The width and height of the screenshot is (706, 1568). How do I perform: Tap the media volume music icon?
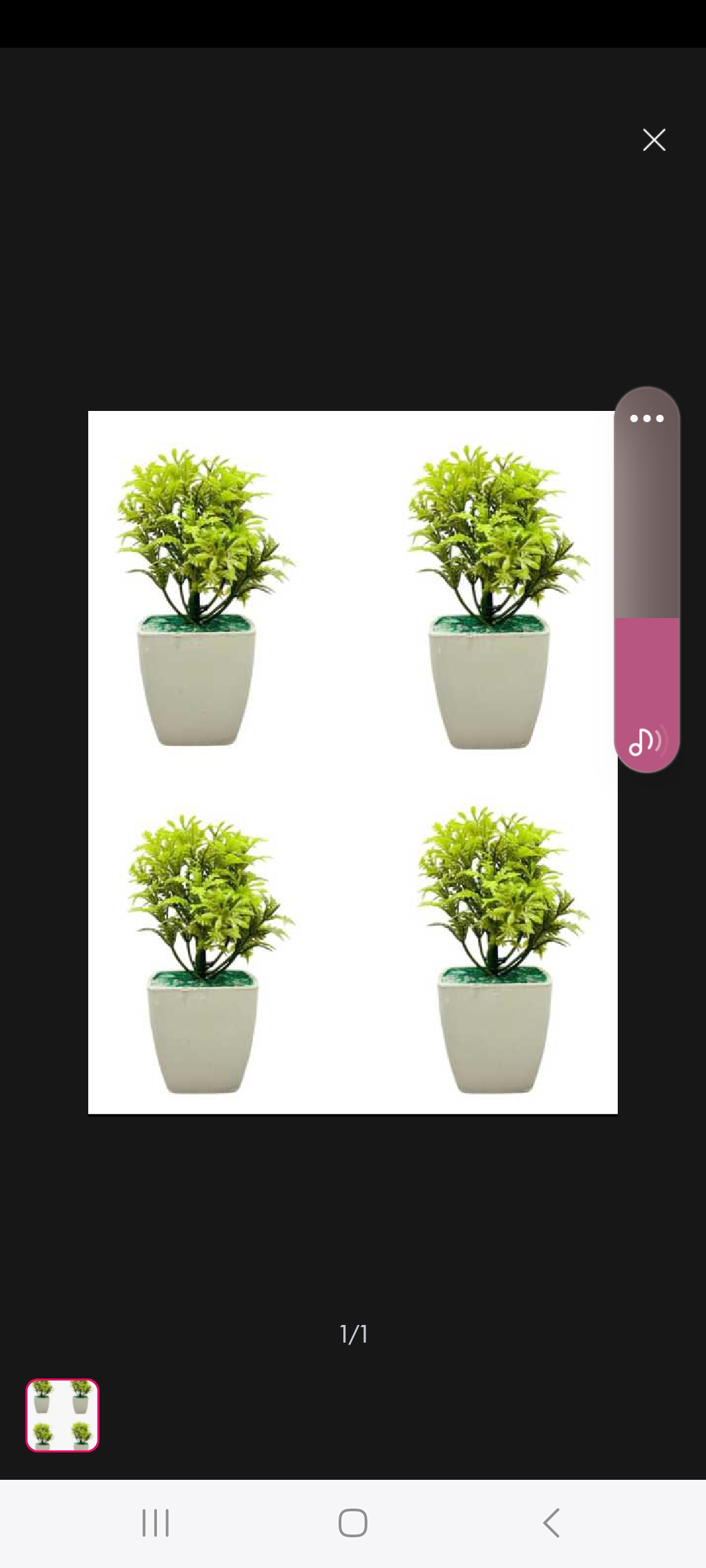coord(646,741)
